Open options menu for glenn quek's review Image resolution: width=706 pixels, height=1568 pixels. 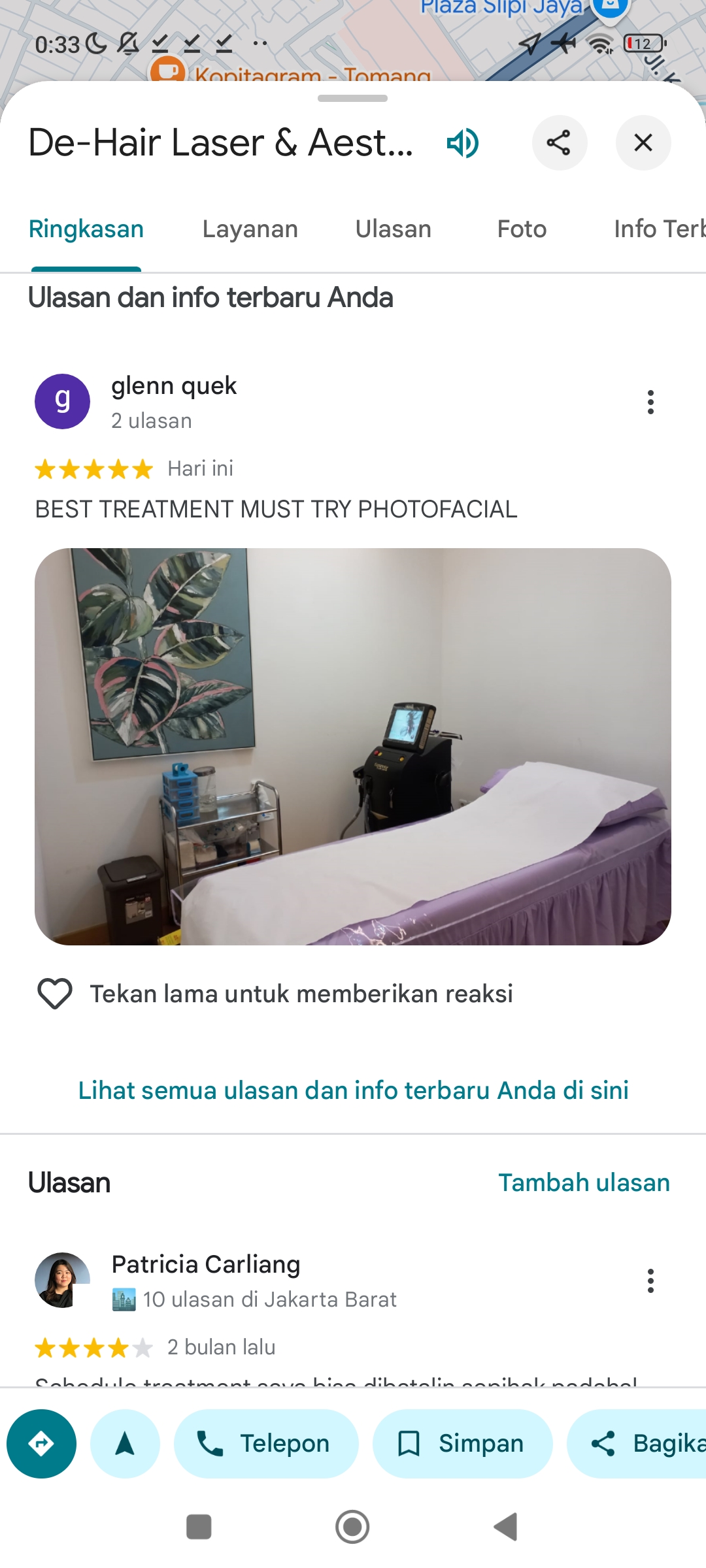(x=650, y=402)
